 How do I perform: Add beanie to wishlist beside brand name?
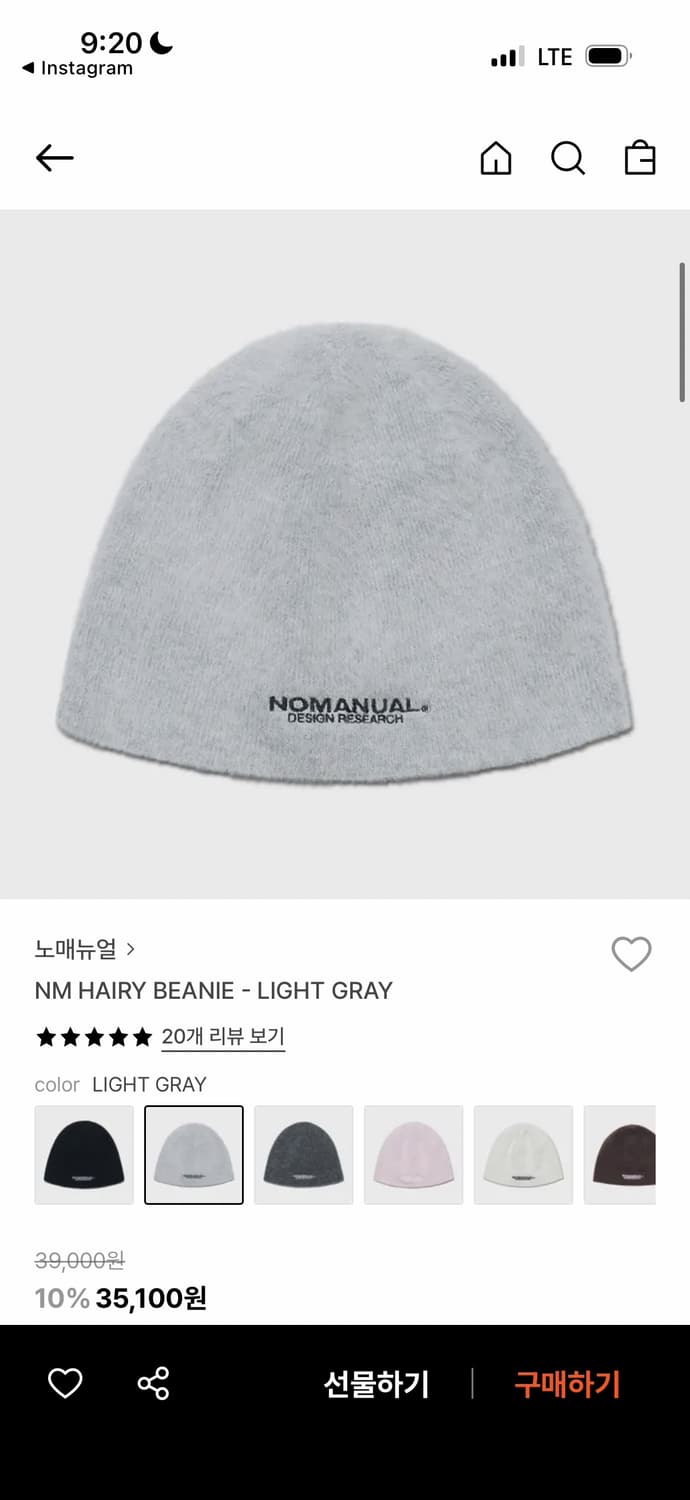click(631, 954)
